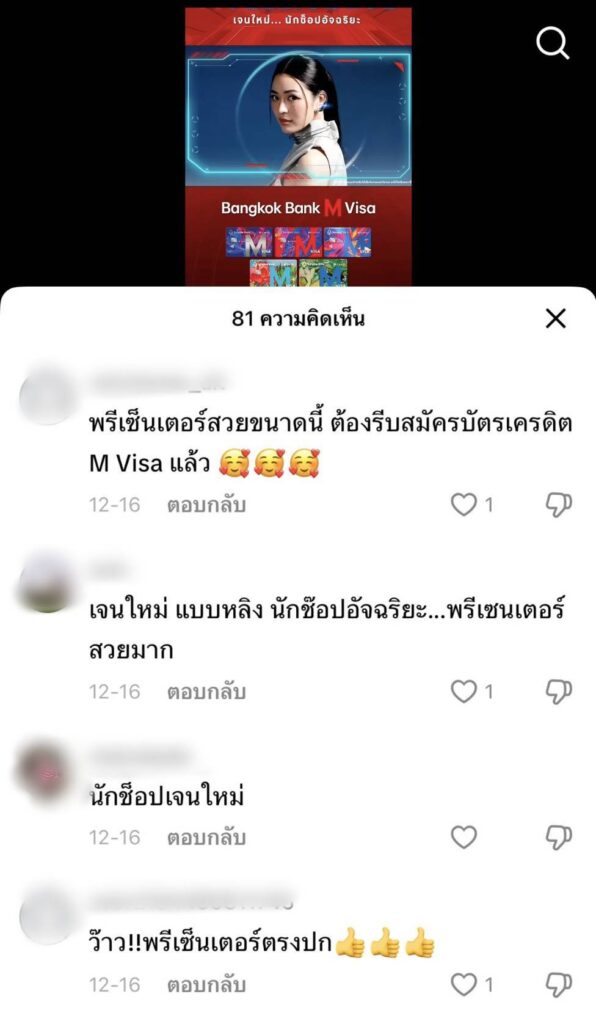The height and width of the screenshot is (1024, 596).
Task: Reply to the M Visa comment
Action: 206,505
